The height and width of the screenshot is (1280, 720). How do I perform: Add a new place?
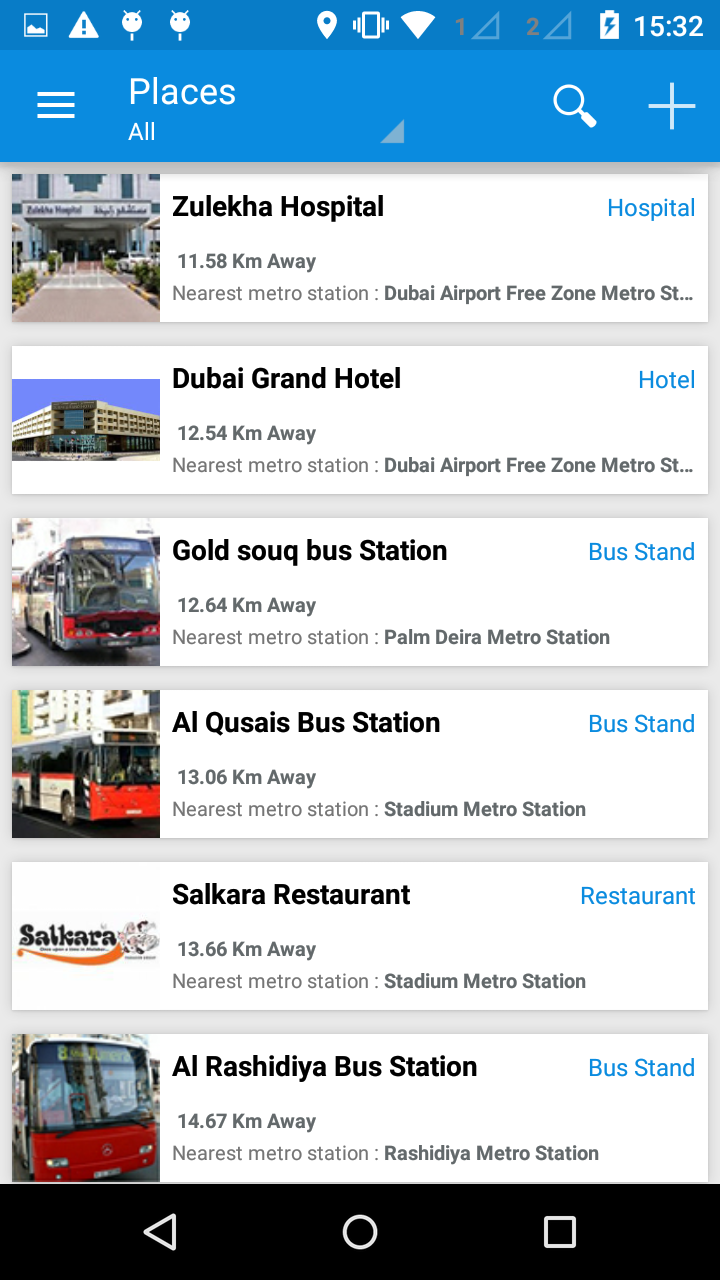671,106
